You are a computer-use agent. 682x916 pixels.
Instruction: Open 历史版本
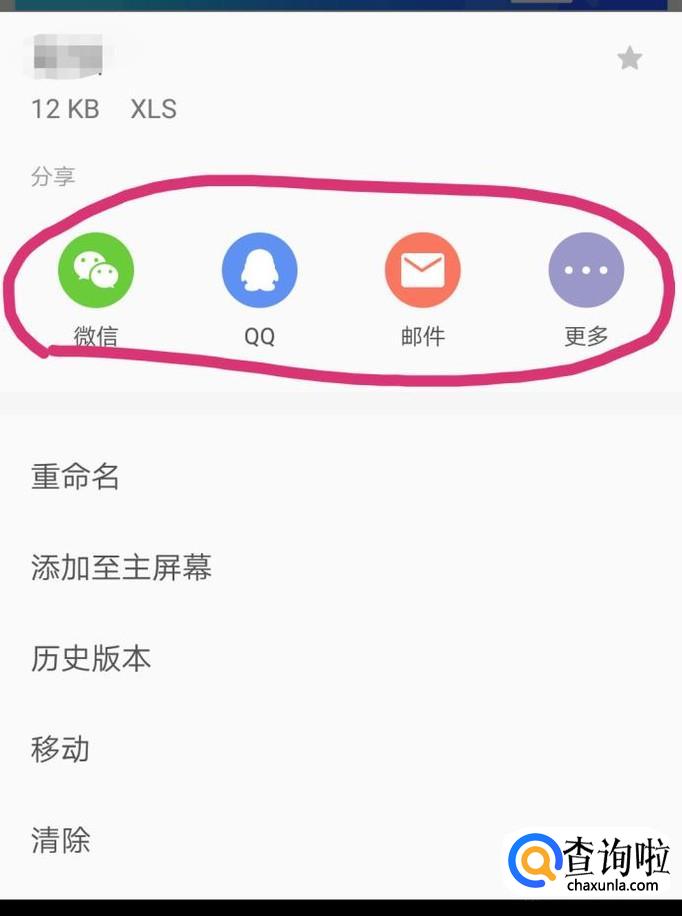pyautogui.click(x=91, y=659)
